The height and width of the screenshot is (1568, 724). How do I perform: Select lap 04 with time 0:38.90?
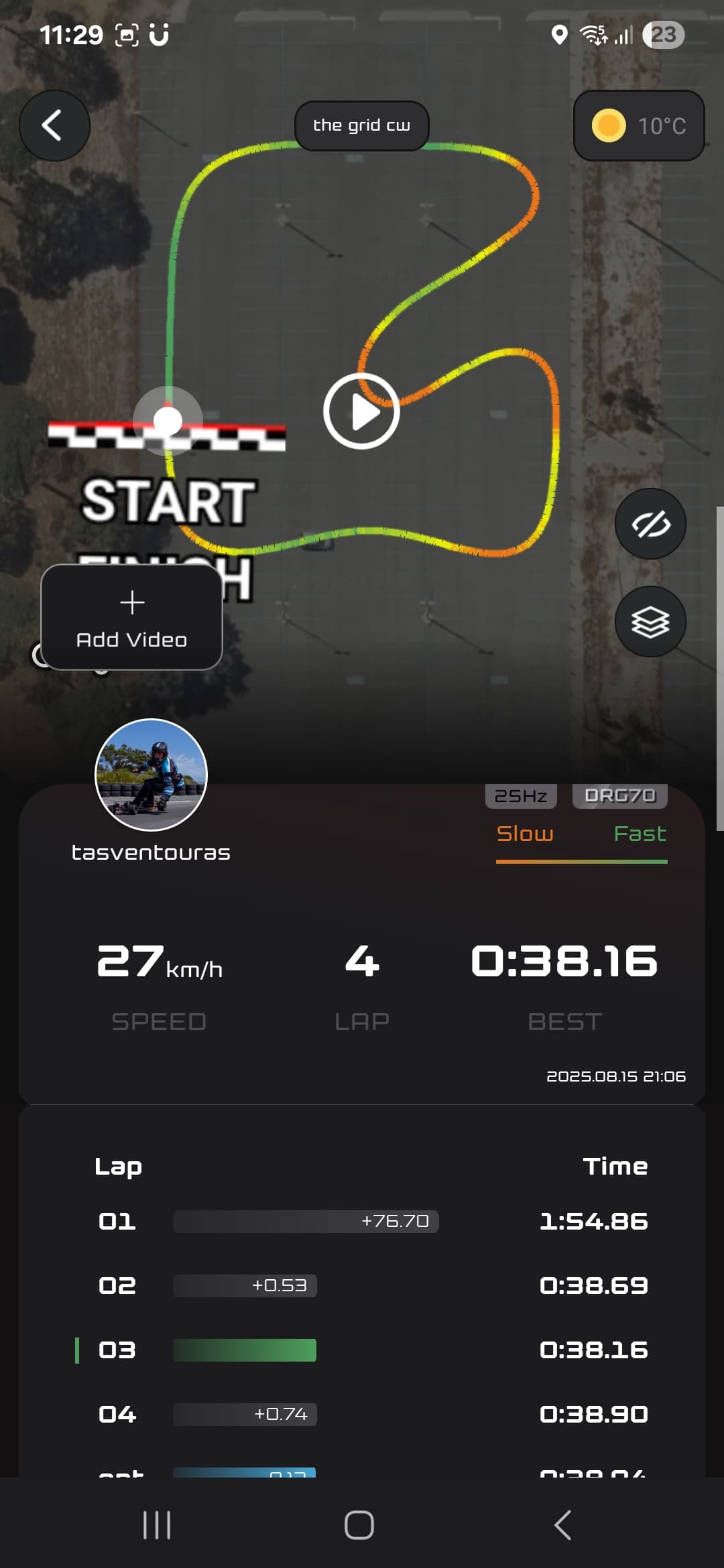362,1414
